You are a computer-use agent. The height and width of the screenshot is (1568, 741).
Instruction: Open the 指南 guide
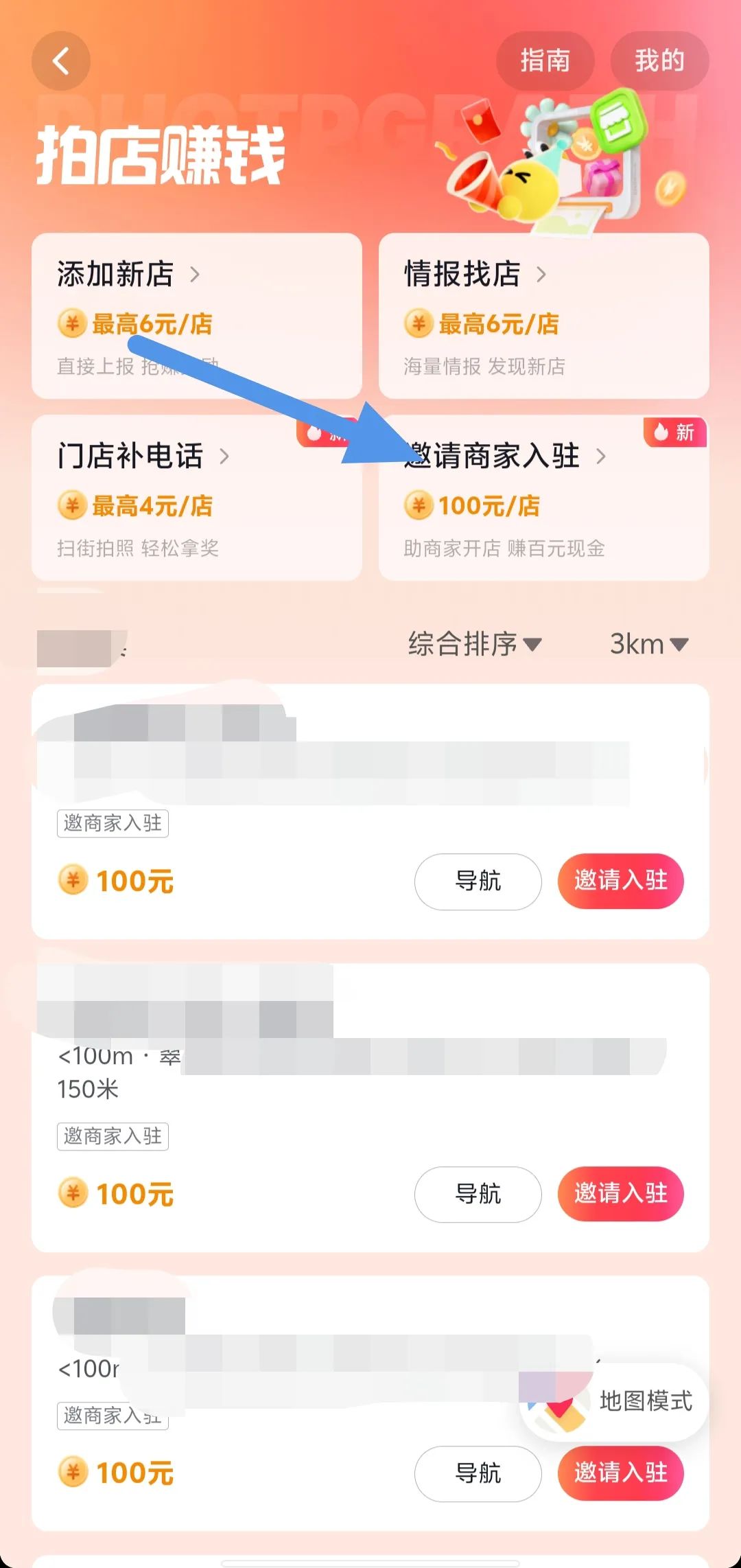click(x=545, y=61)
